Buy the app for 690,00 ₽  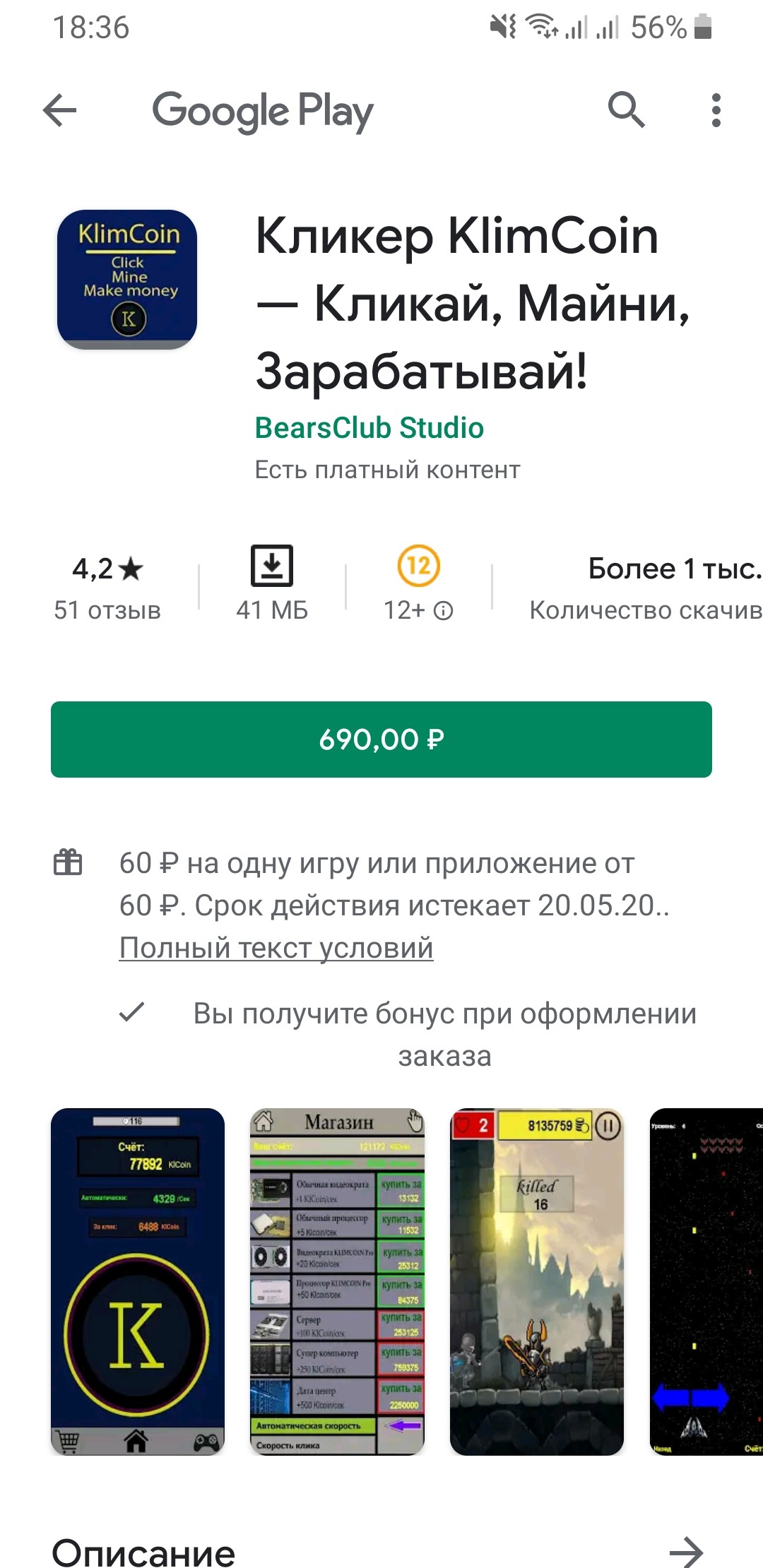click(x=381, y=740)
